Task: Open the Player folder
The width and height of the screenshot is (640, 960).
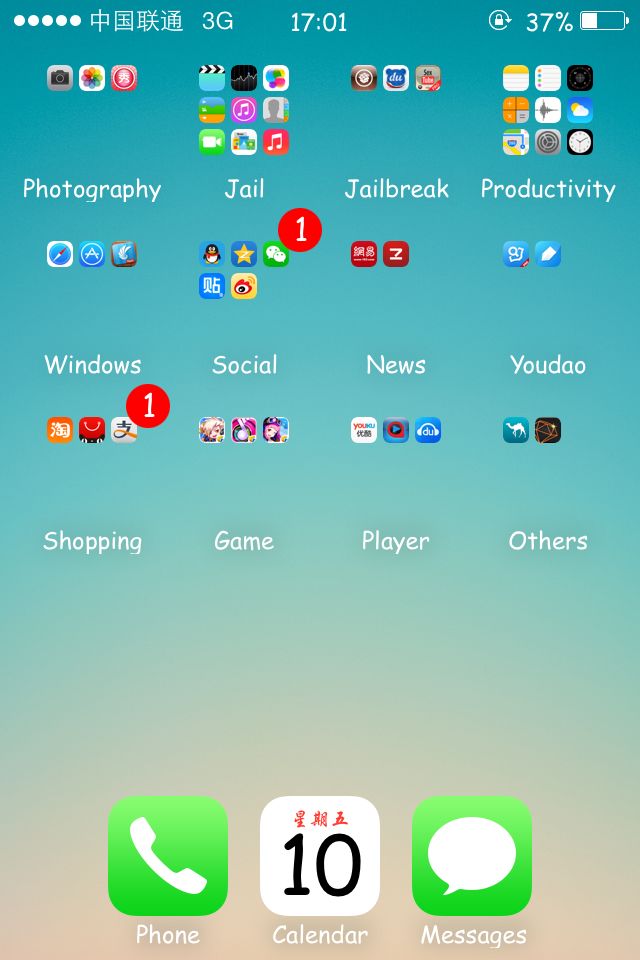Action: 396,462
